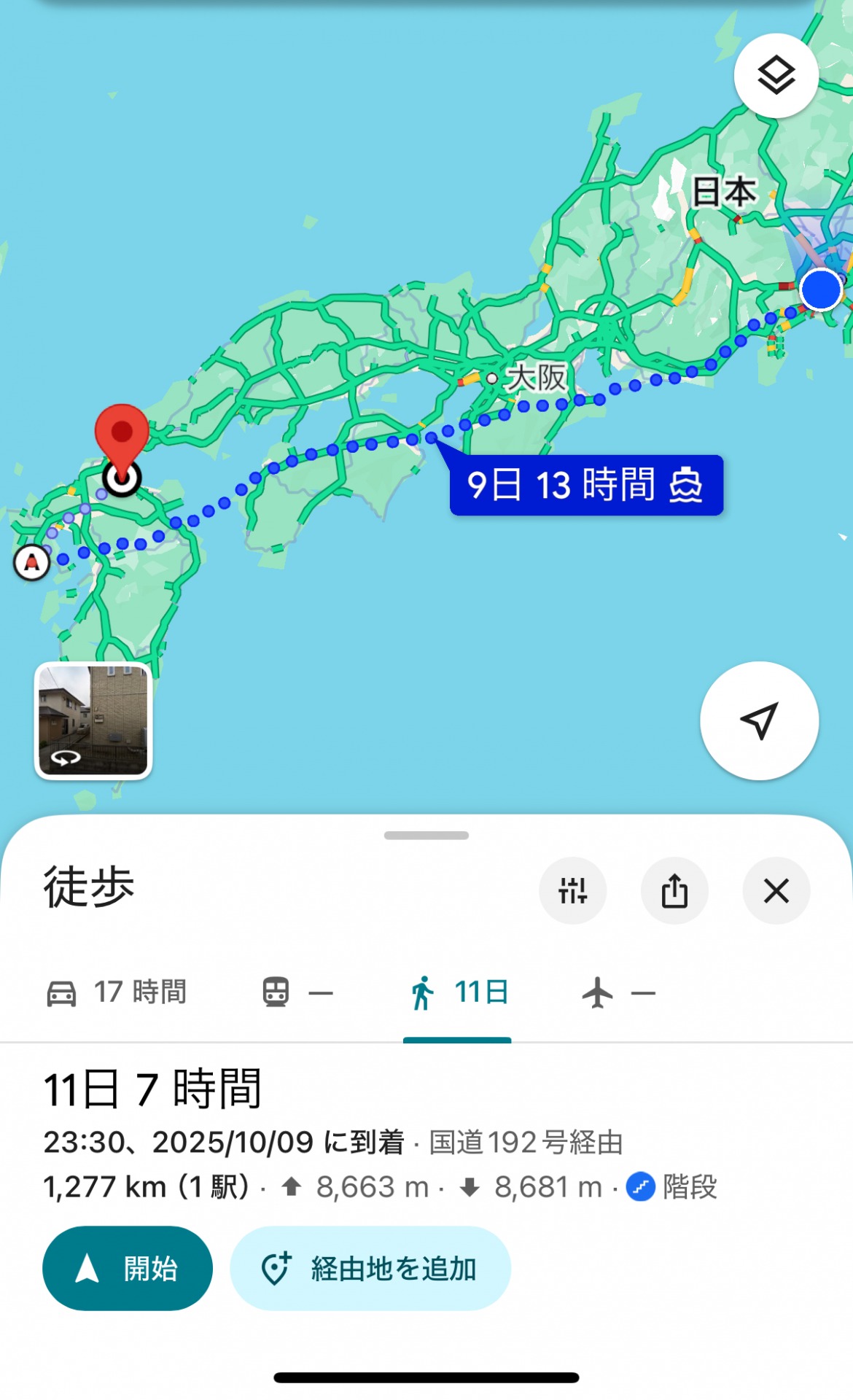Start navigation with 開始 button
Screen dimensions: 853x1400
click(x=128, y=1268)
